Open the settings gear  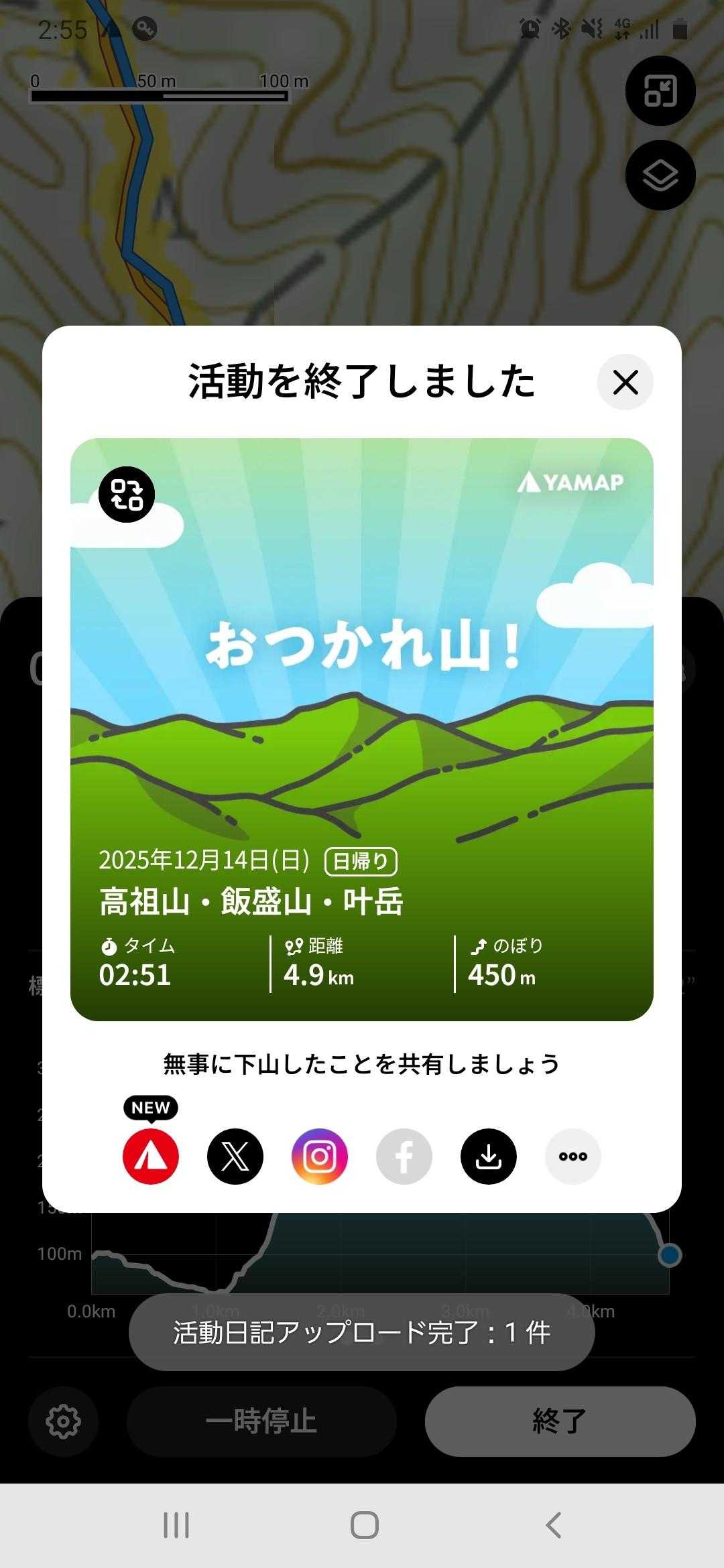click(x=64, y=1421)
